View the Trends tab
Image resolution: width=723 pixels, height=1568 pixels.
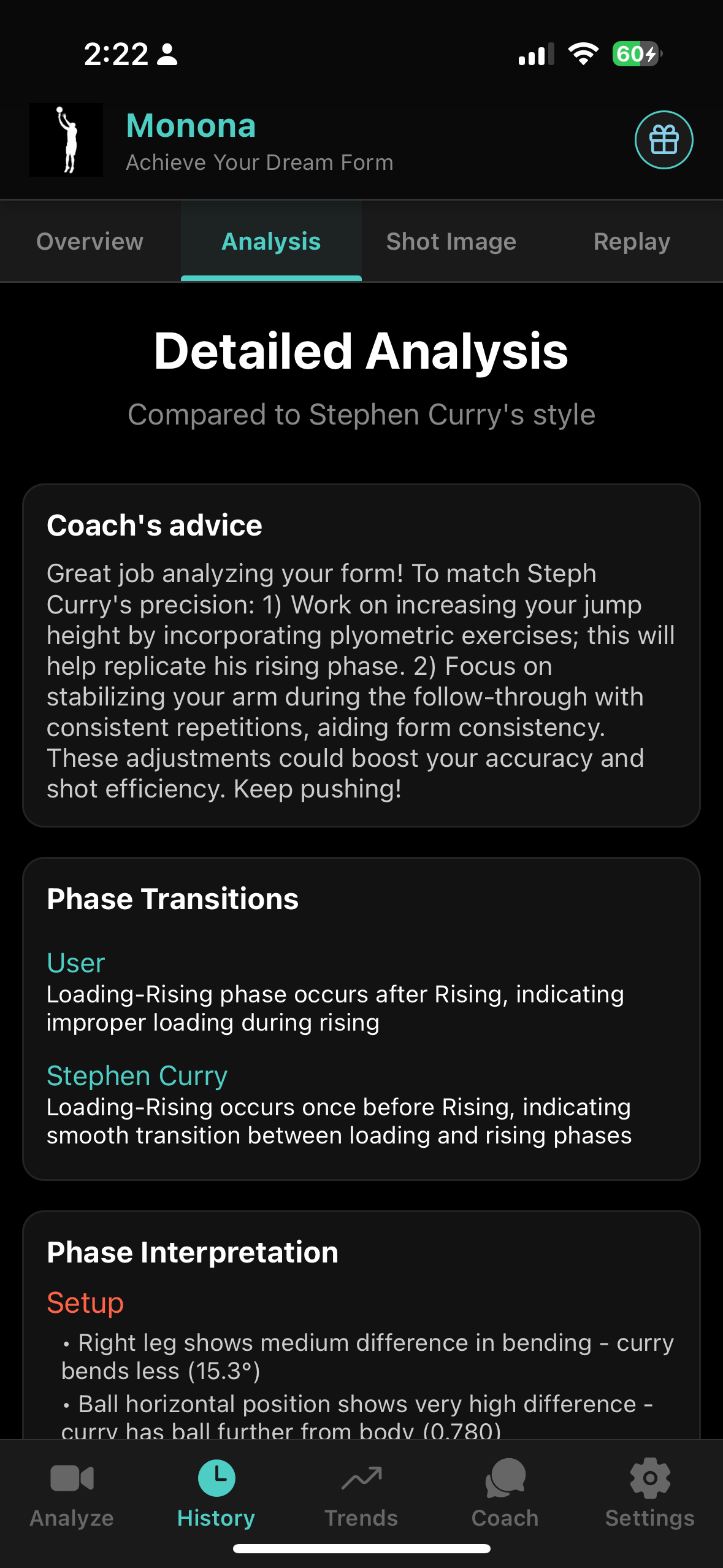click(361, 1492)
